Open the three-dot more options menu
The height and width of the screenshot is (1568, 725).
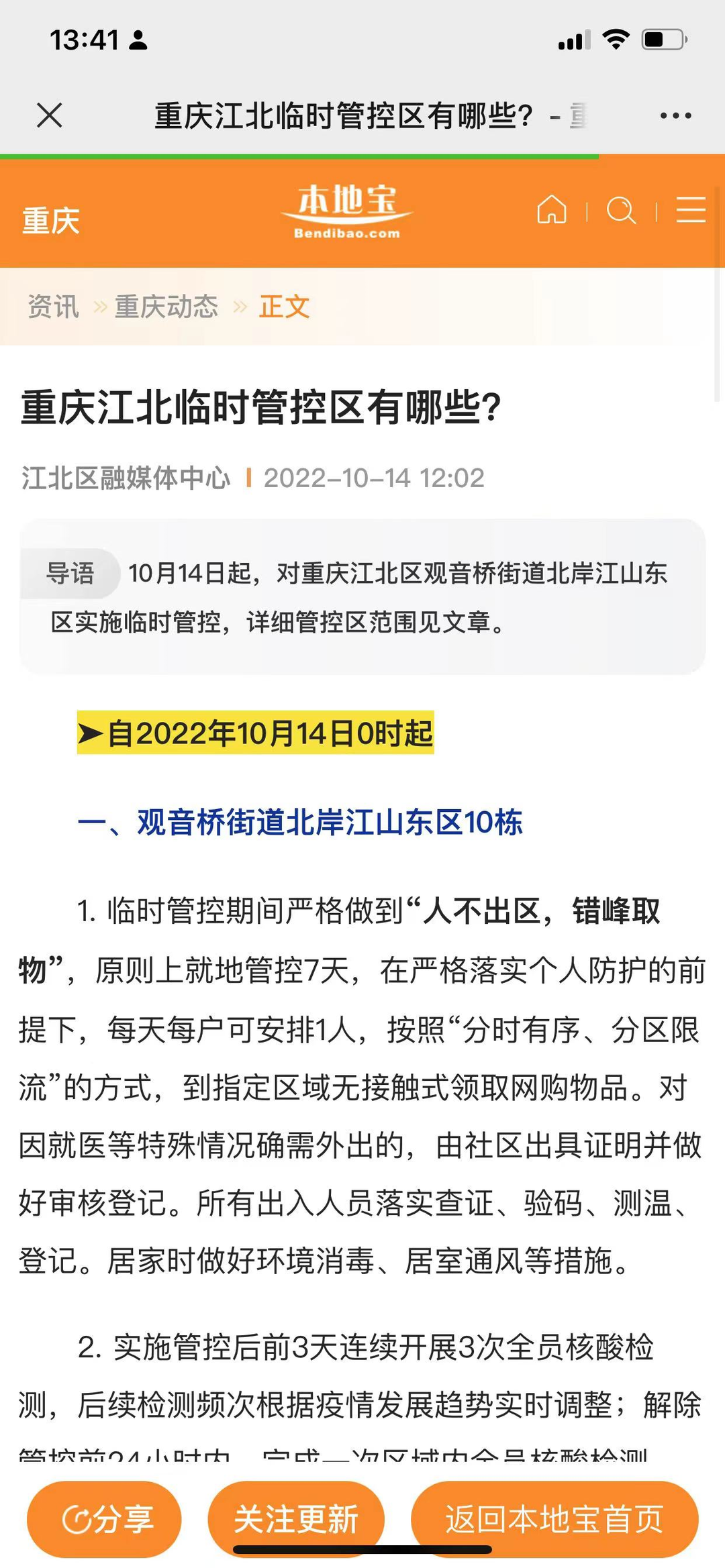pos(675,115)
